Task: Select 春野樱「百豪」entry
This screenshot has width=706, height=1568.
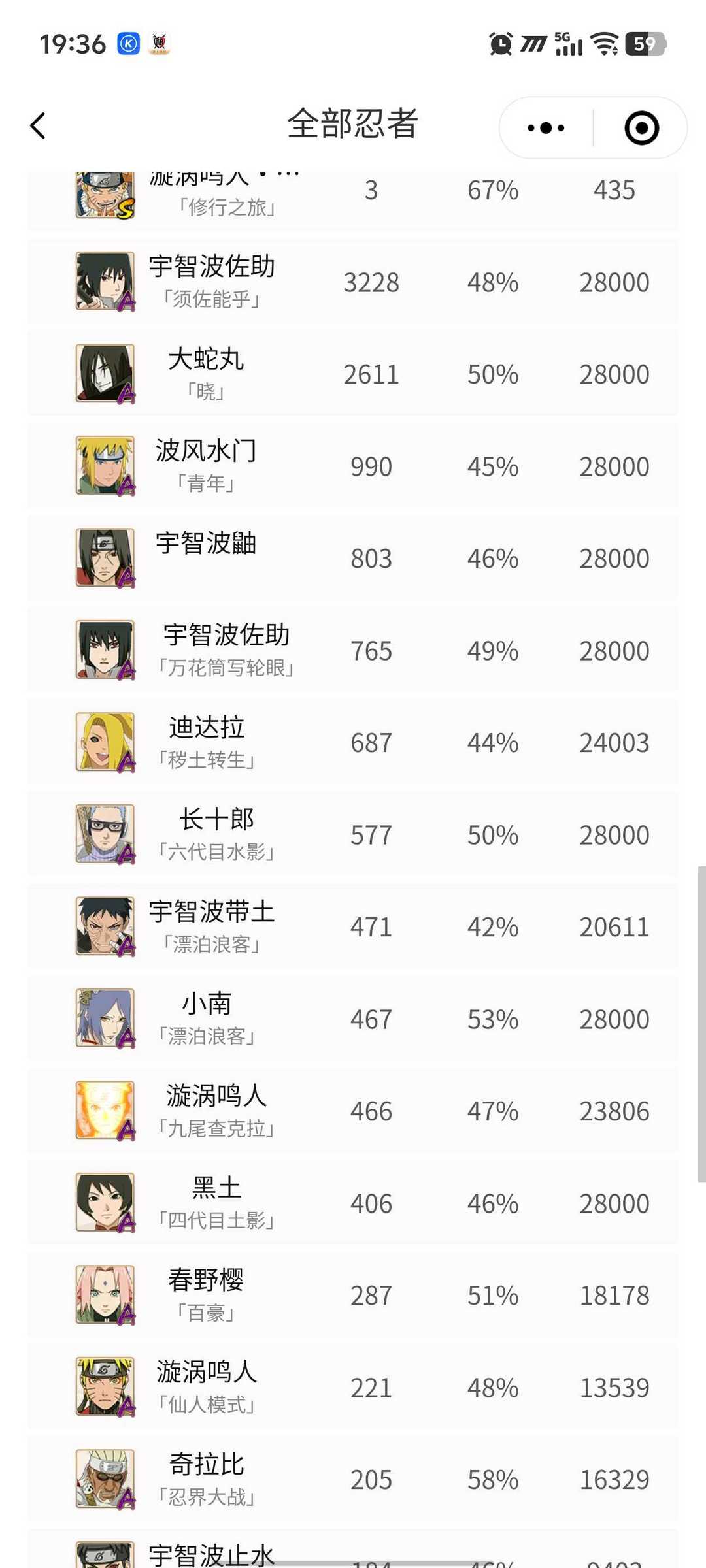Action: point(353,1296)
